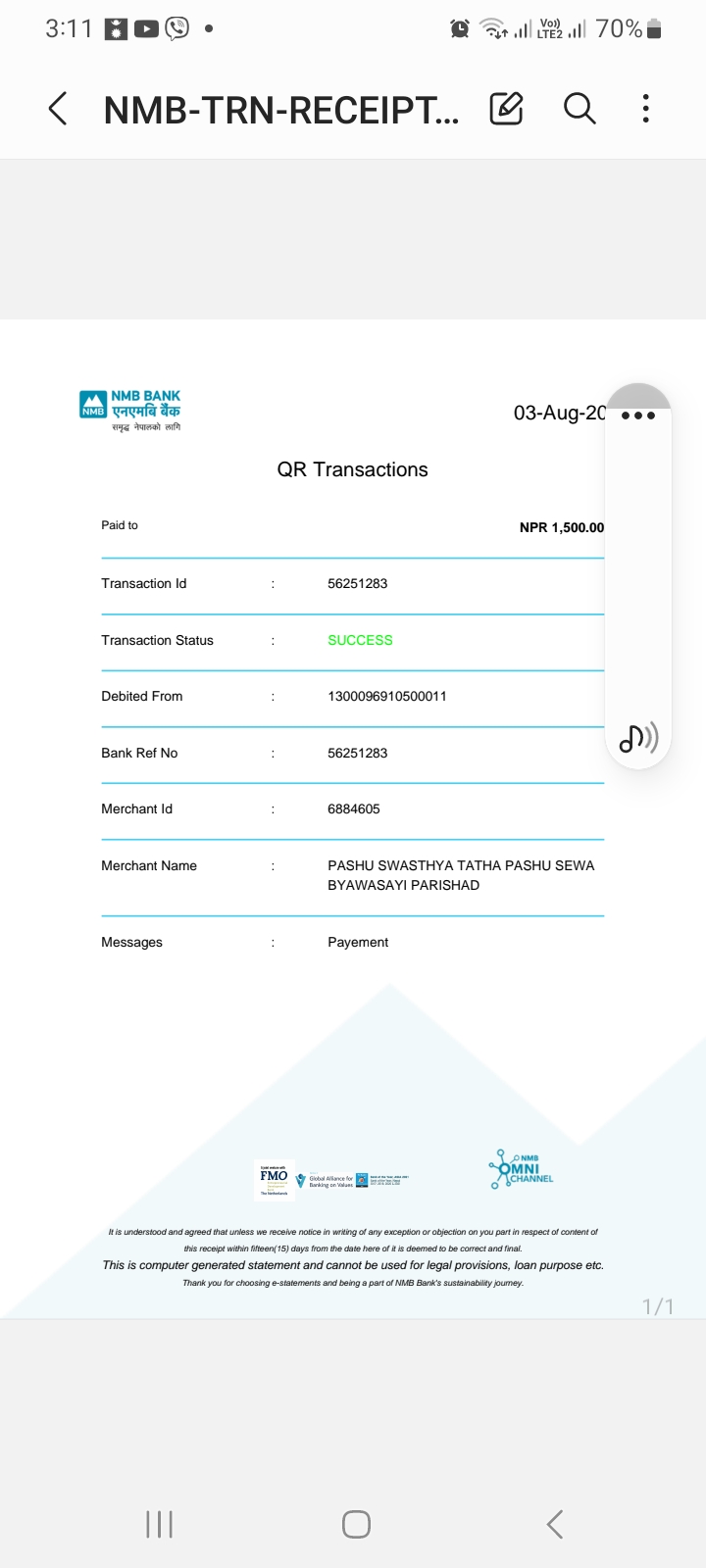Expand the floating panel's three-dot handle
This screenshot has height=1568, width=706.
tap(638, 415)
